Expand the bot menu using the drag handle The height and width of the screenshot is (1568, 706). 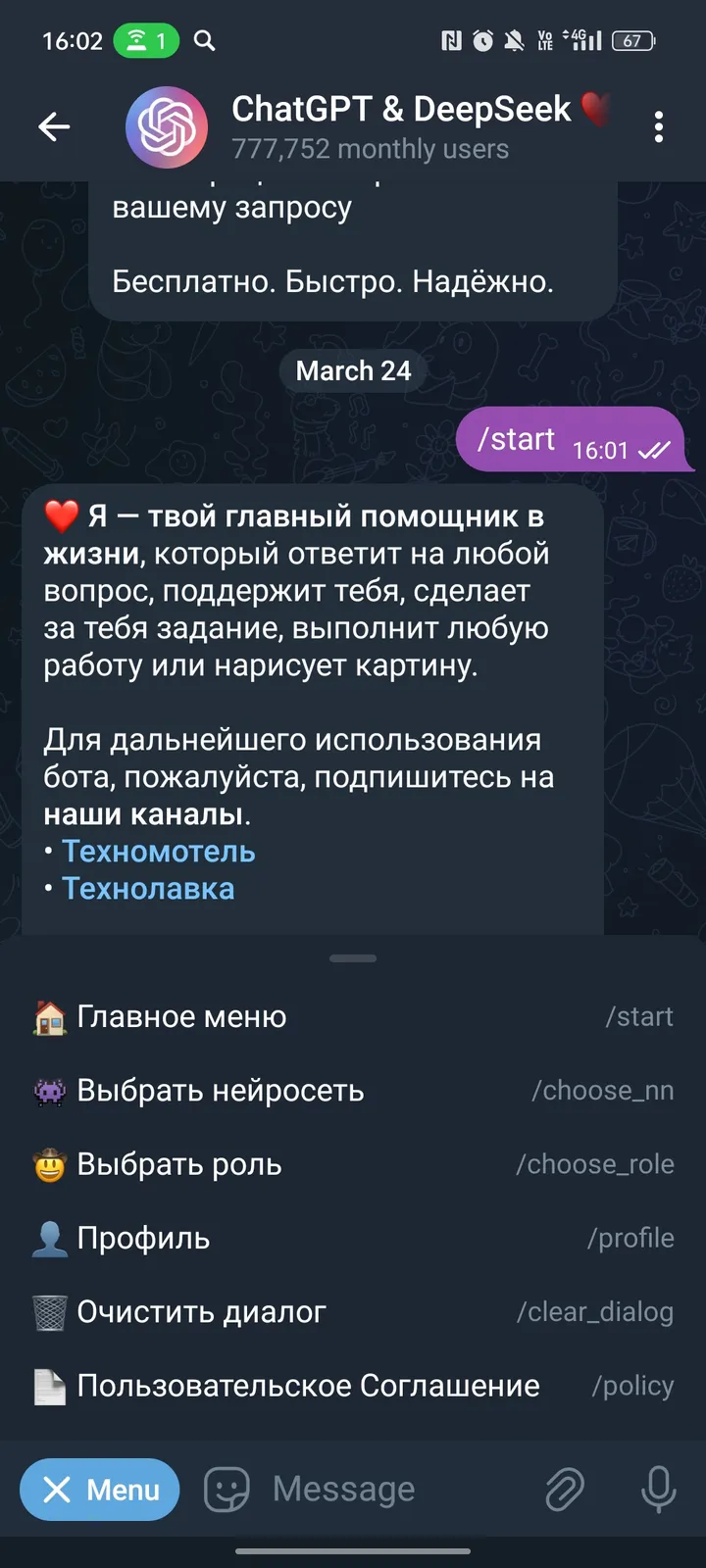click(x=352, y=956)
